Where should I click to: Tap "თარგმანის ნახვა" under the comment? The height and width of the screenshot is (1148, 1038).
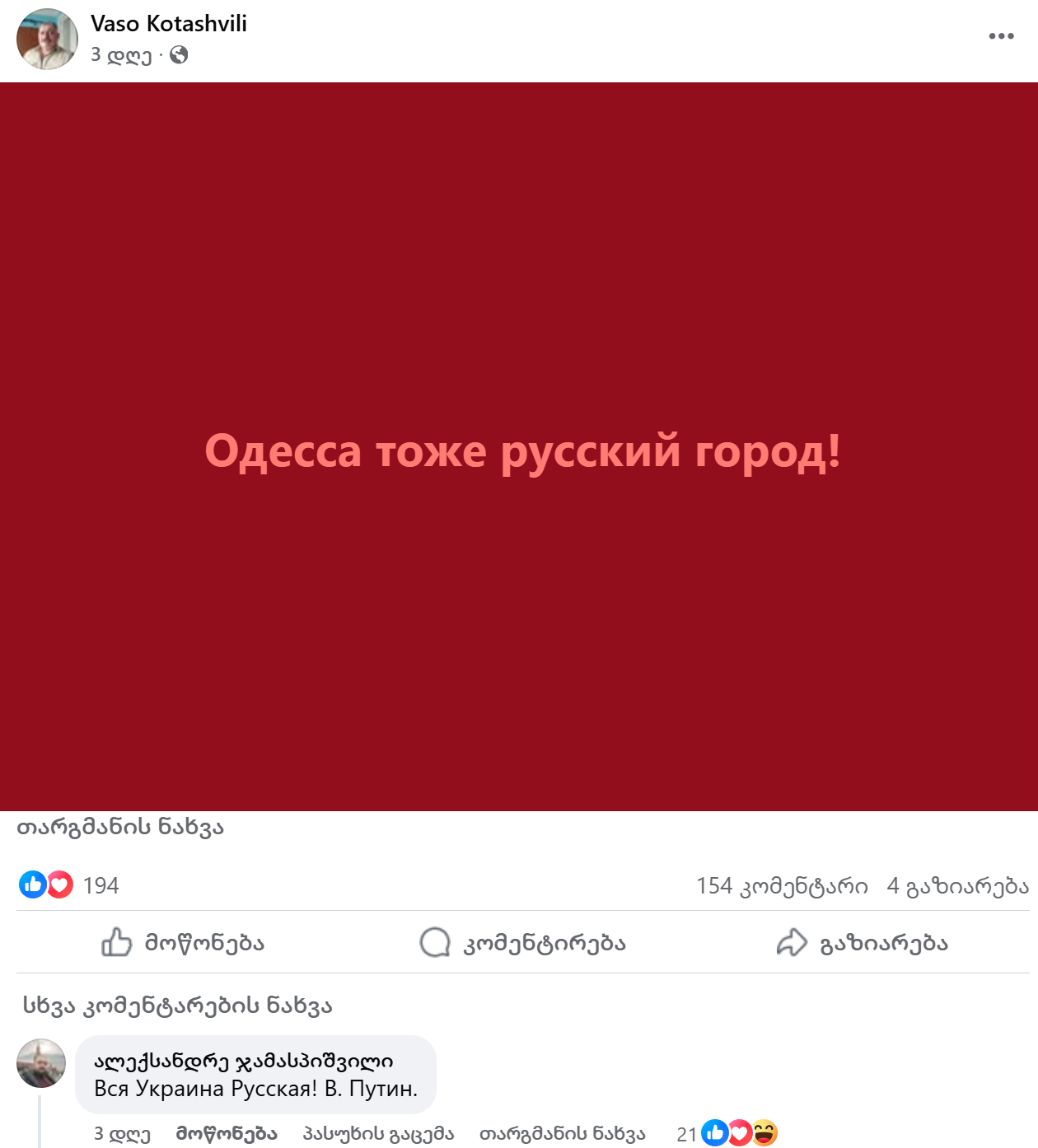coord(562,1134)
